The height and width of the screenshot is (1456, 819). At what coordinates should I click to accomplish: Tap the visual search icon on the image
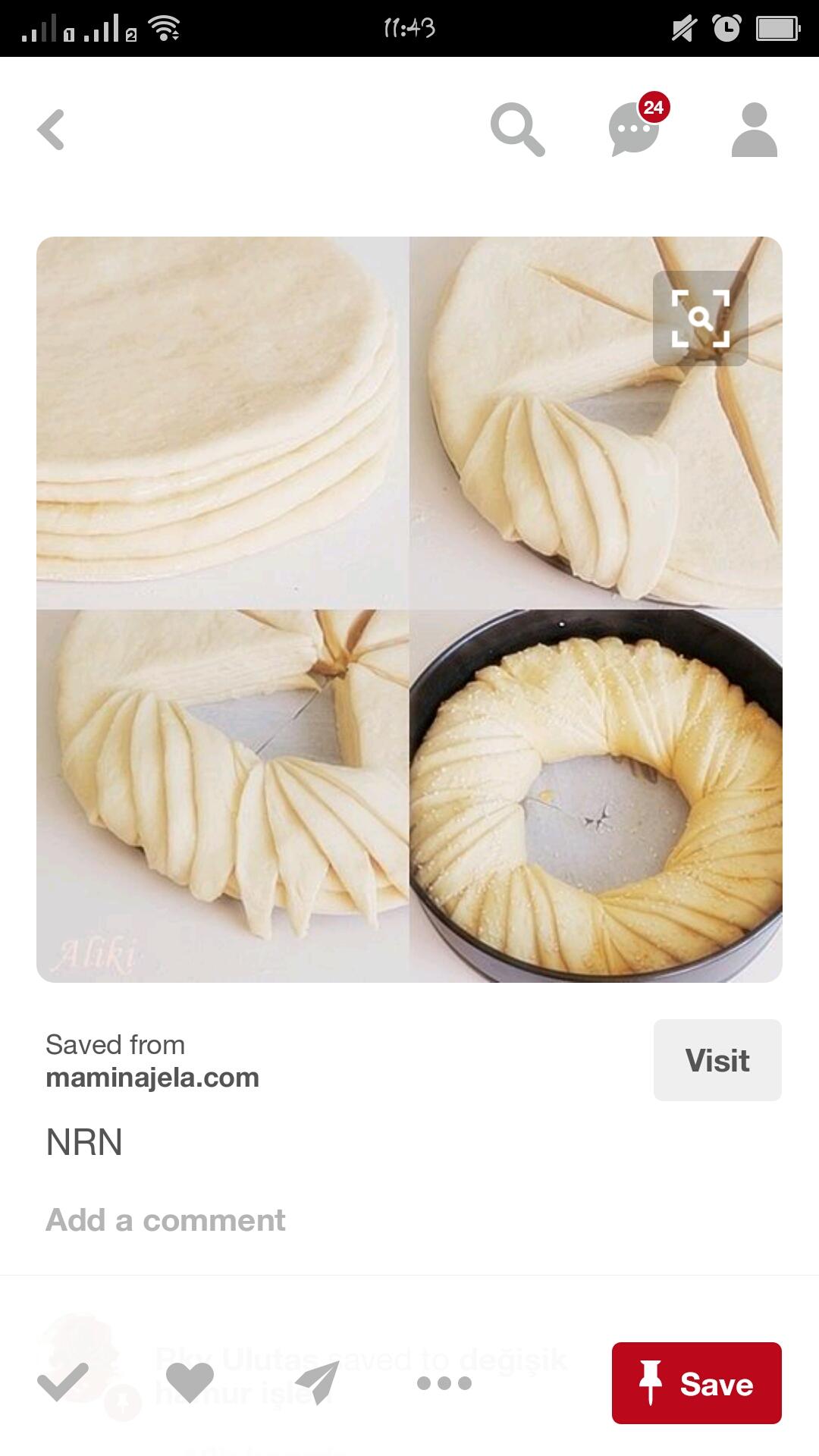(x=701, y=318)
